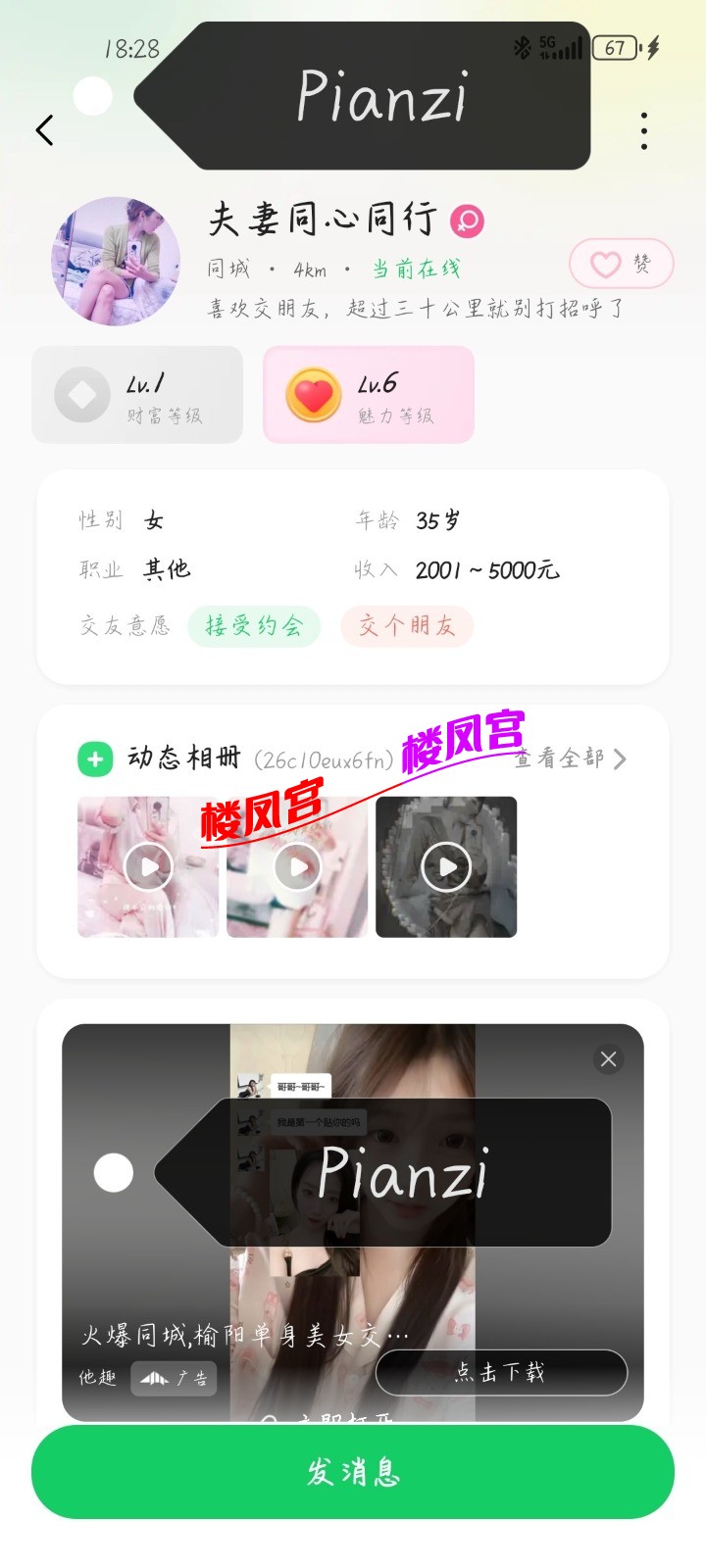Open the Lv.1 财富等级 wealth level card
Screen dimensions: 706x1568
tap(137, 395)
